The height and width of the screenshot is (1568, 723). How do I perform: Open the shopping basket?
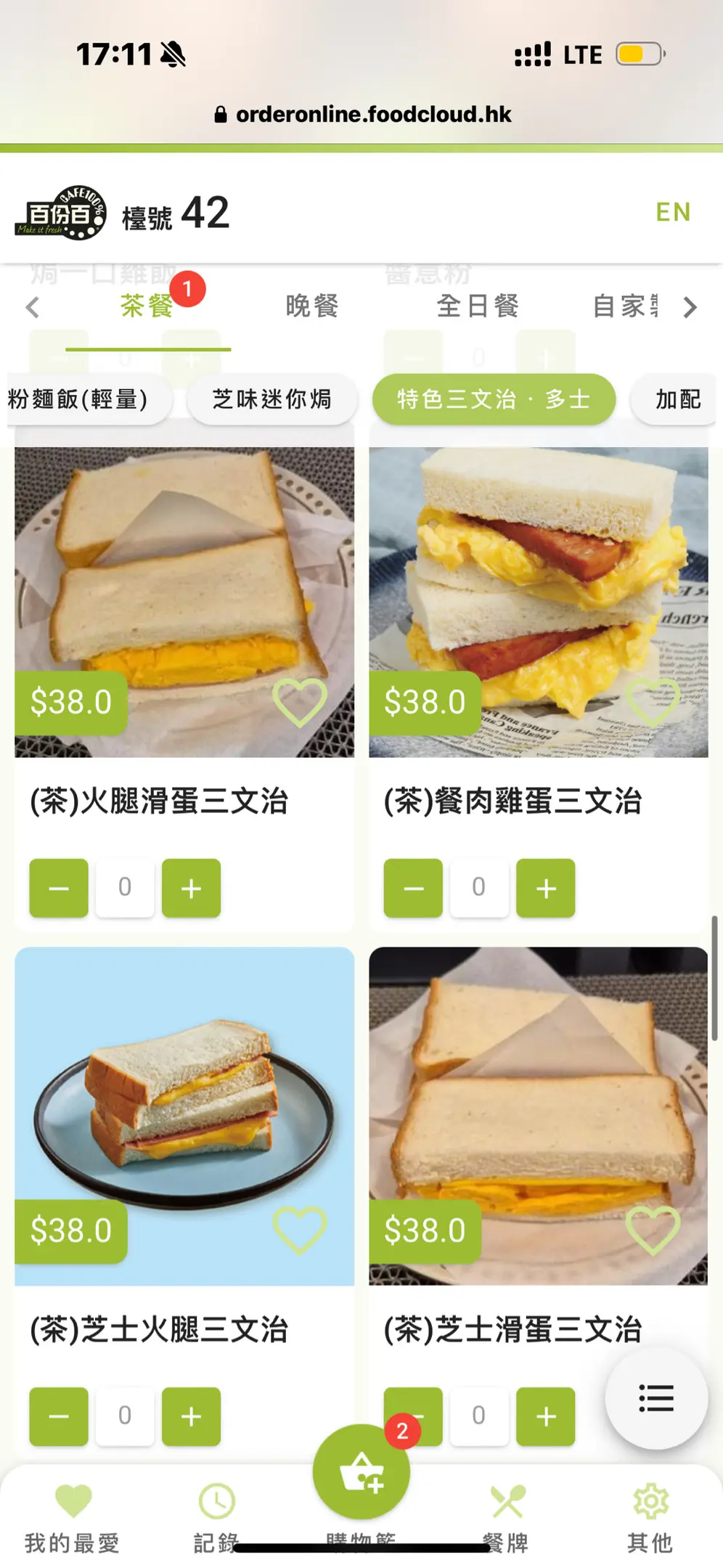361,1472
